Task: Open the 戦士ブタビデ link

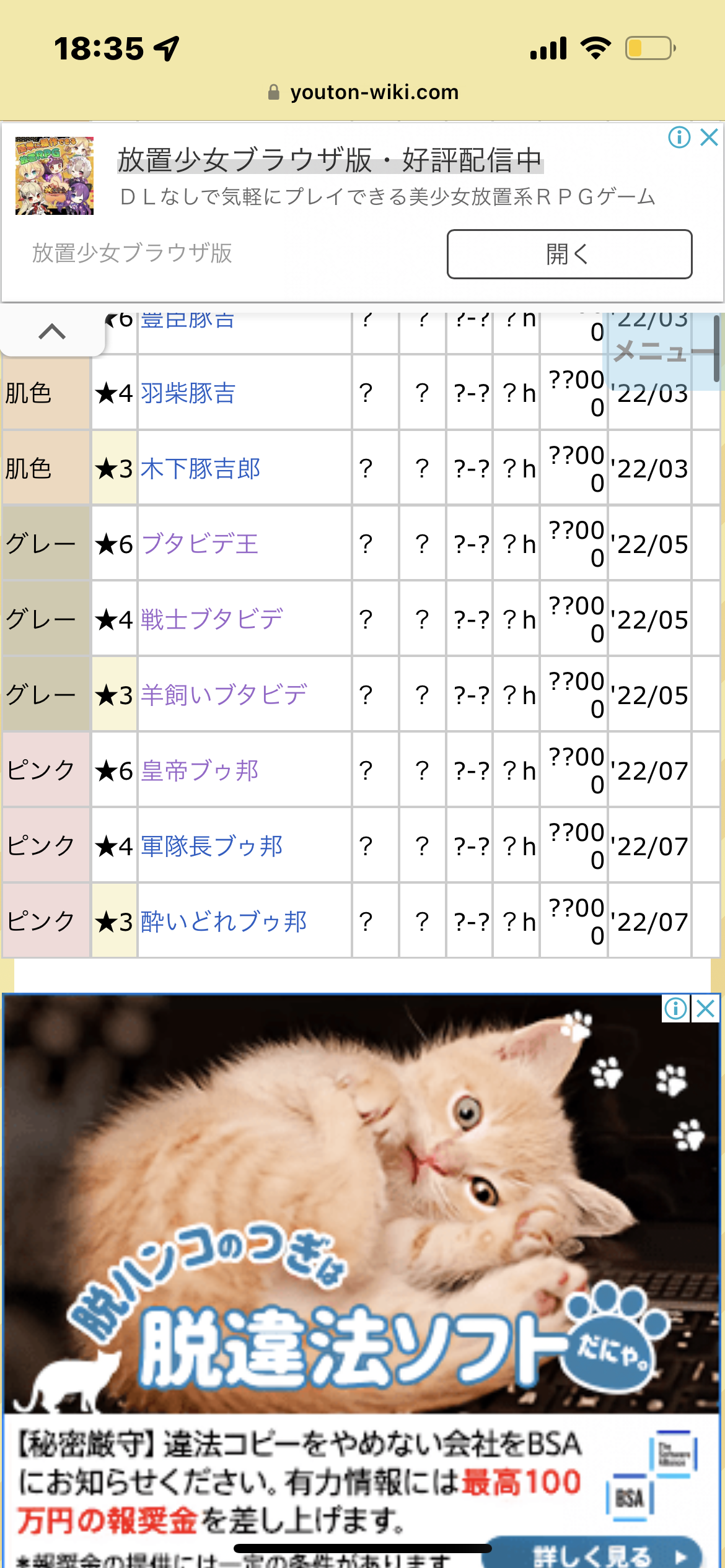Action: coord(212,619)
